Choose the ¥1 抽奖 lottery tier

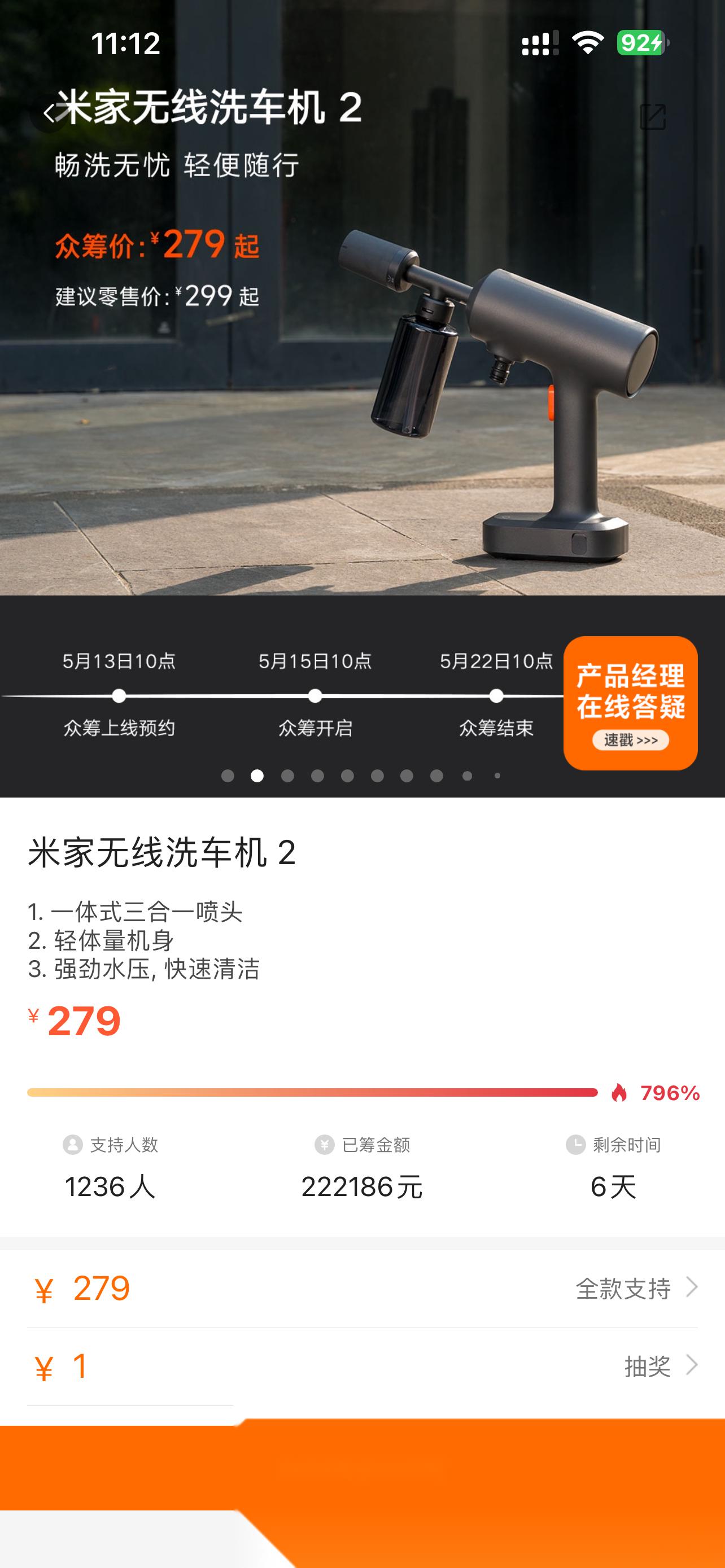click(362, 1366)
